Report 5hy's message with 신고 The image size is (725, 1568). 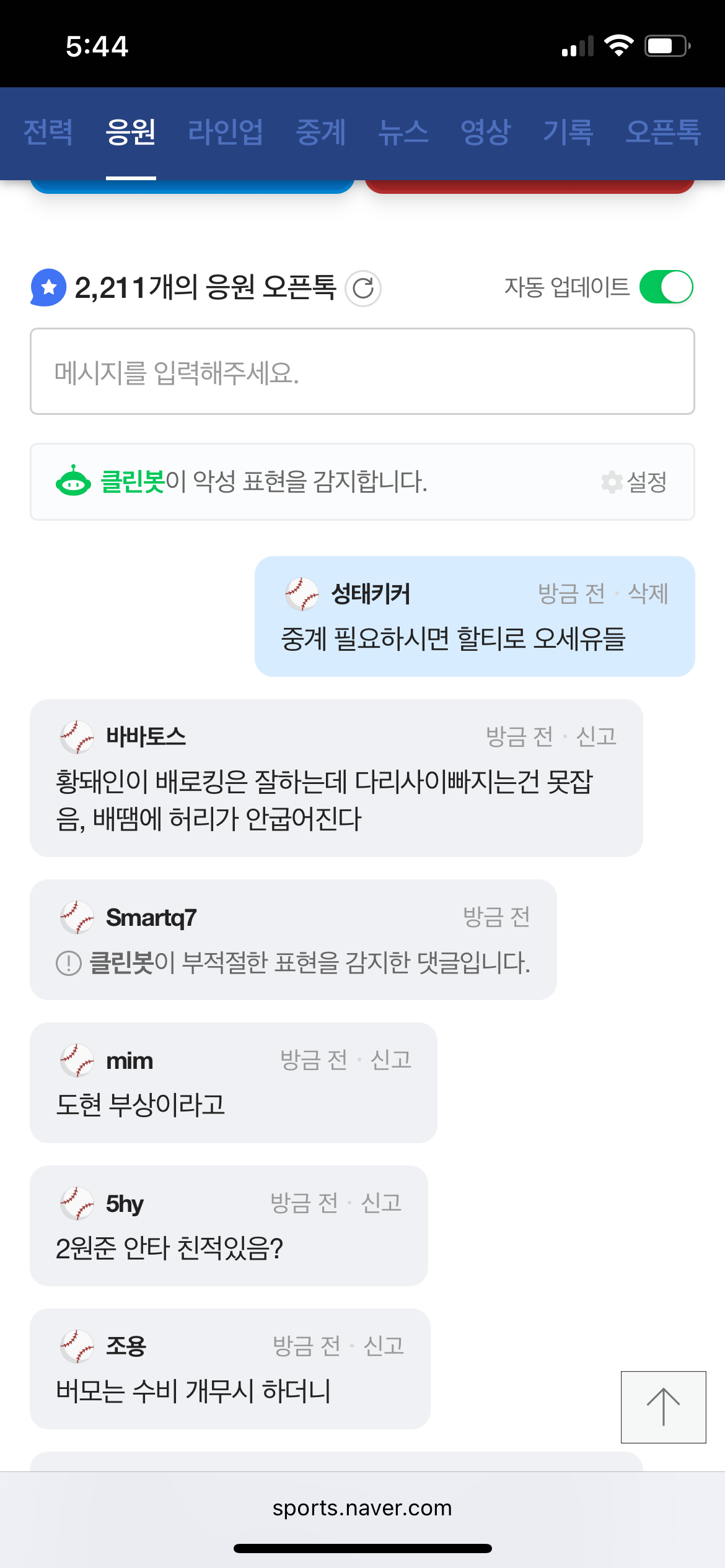381,1203
